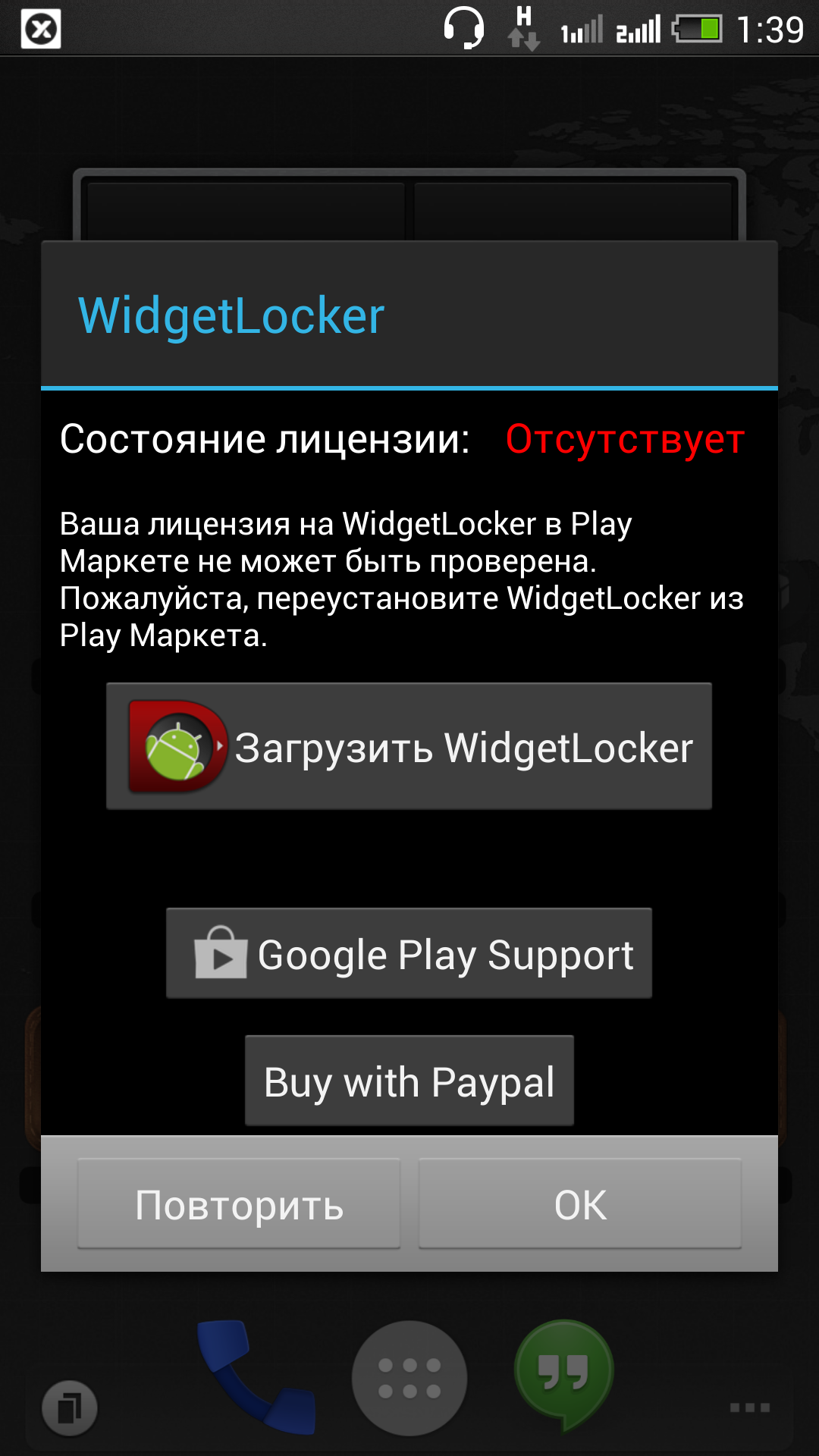
Task: Dismiss the dialog with OK
Action: [x=580, y=1203]
